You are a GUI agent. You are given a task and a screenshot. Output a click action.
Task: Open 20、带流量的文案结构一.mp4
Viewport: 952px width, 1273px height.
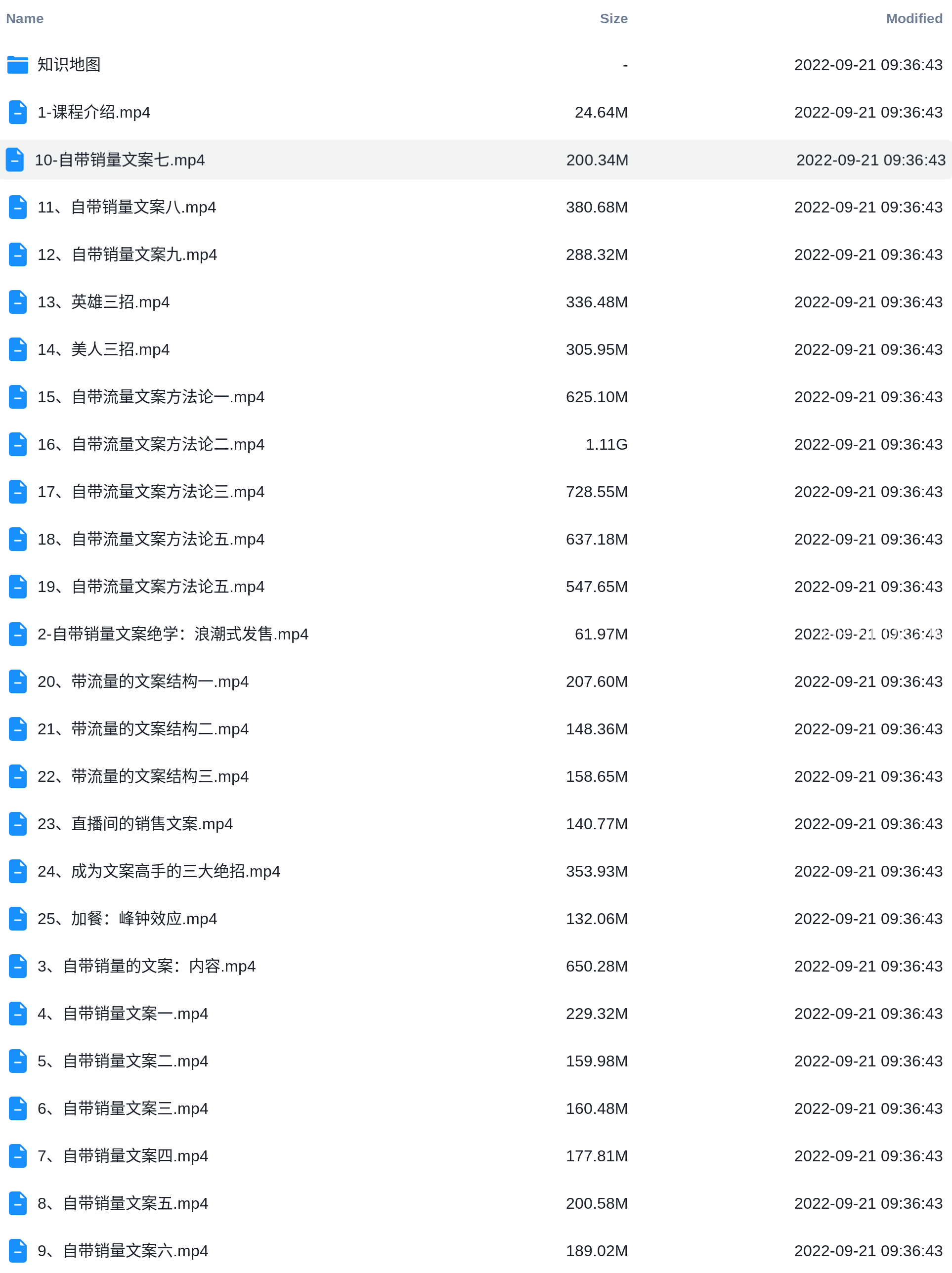pos(143,681)
